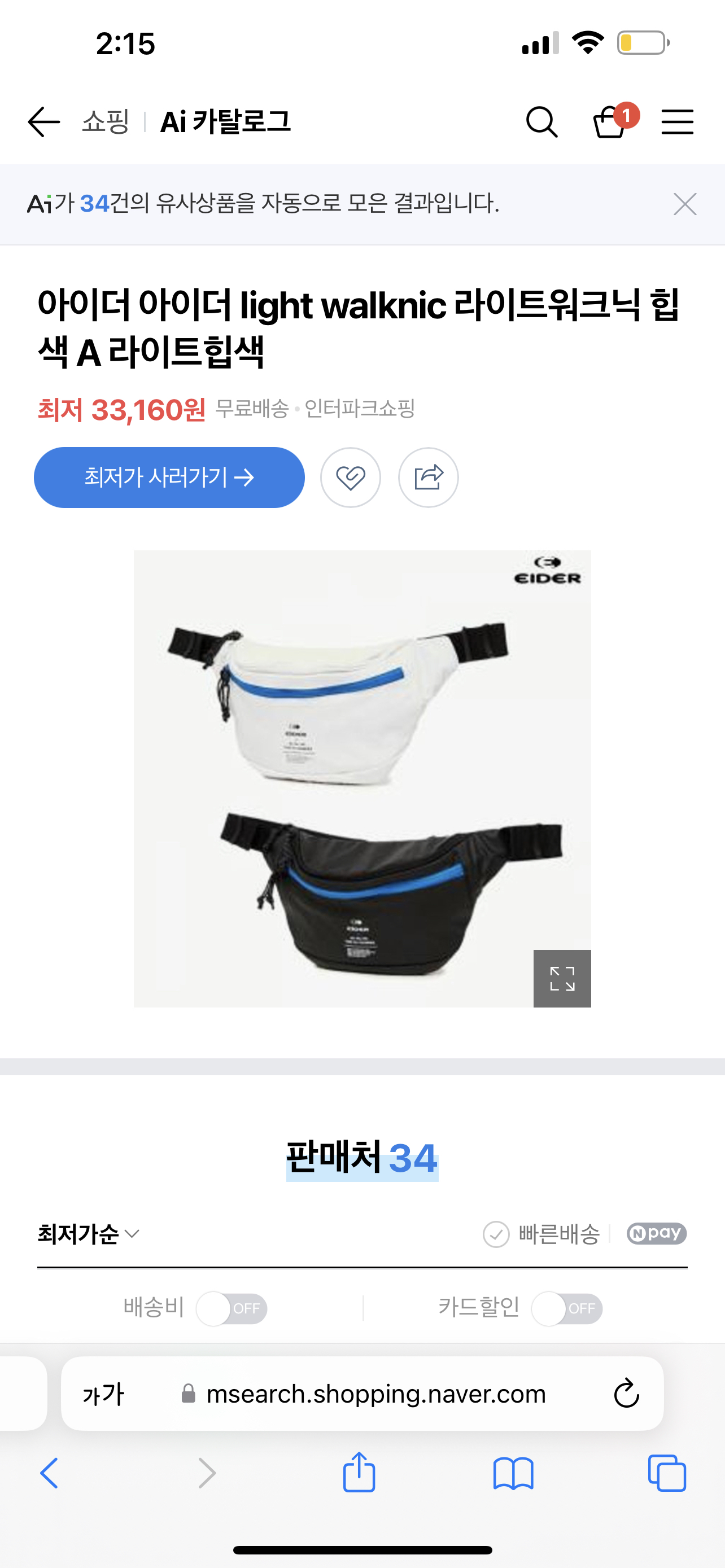Image resolution: width=725 pixels, height=1568 pixels.
Task: Open the 쇼핑 home link
Action: point(106,122)
